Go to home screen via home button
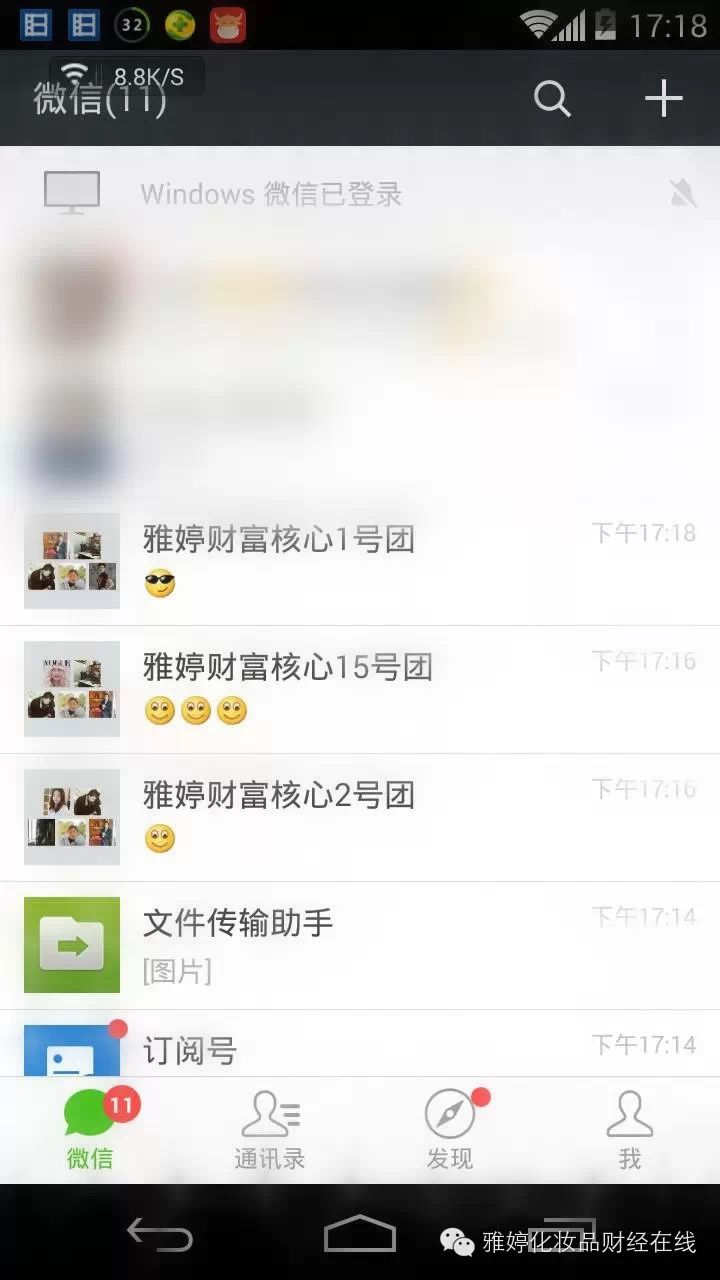Image resolution: width=720 pixels, height=1280 pixels. [x=360, y=1233]
